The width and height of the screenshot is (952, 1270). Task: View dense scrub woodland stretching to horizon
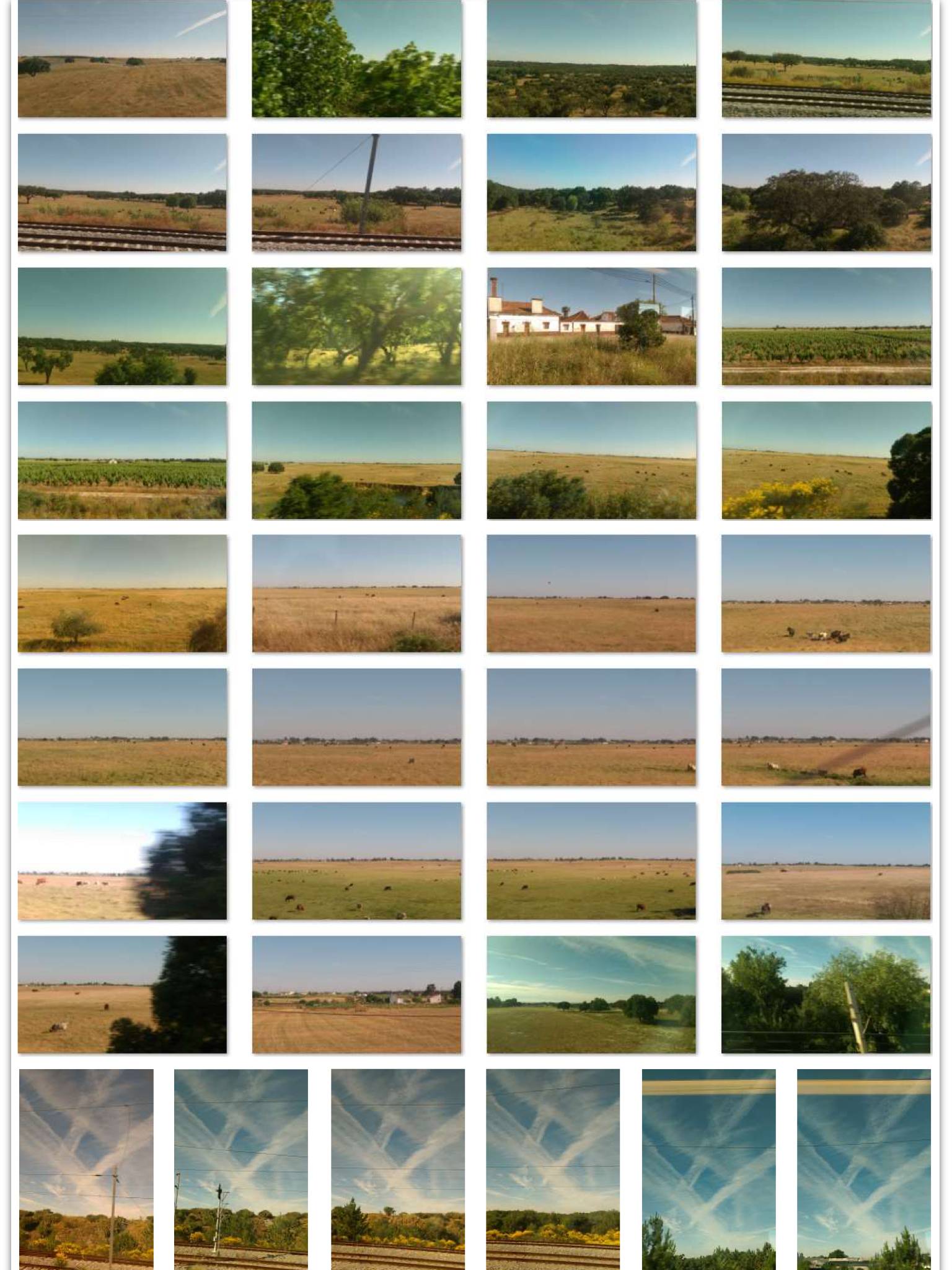[591, 58]
